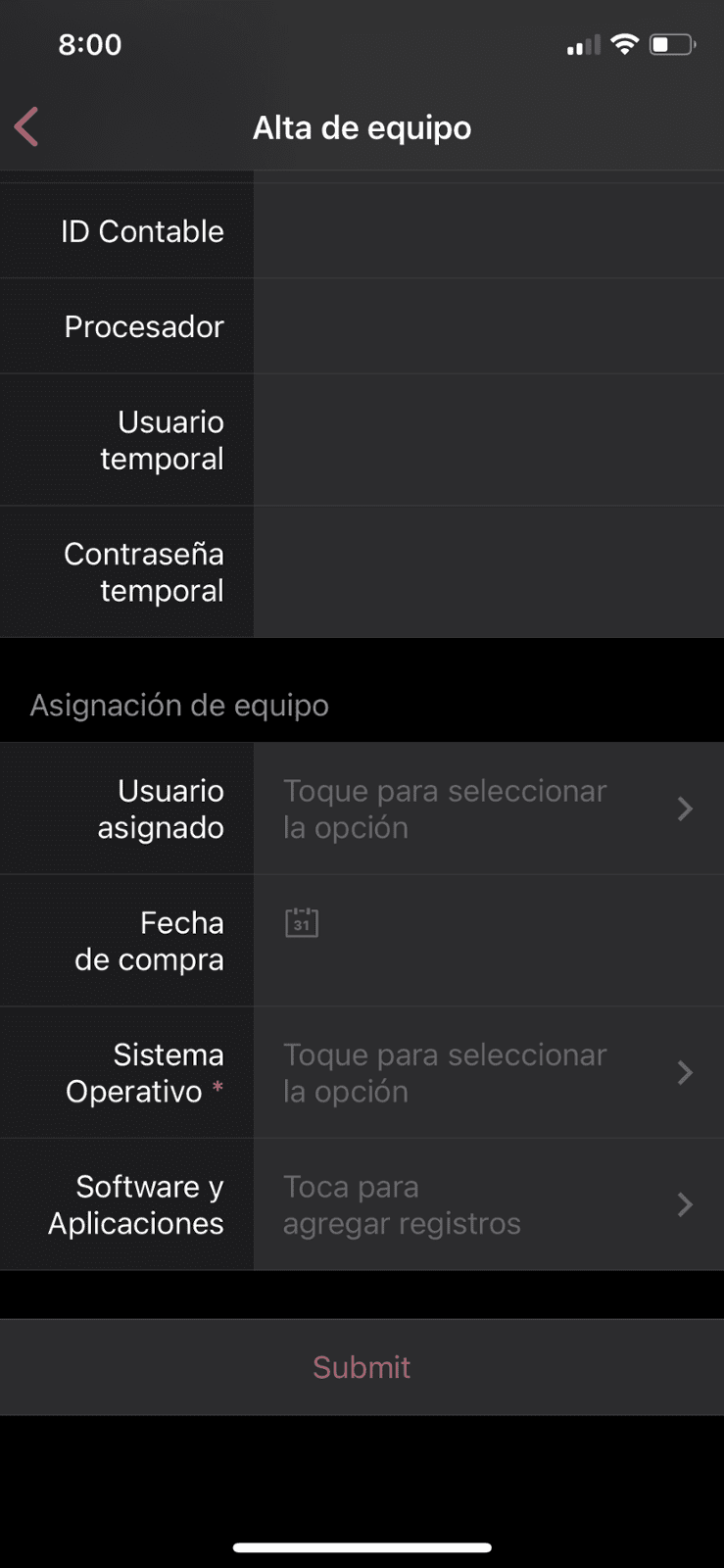
Task: Add records under Software y Aplicaciones
Action: point(489,1204)
